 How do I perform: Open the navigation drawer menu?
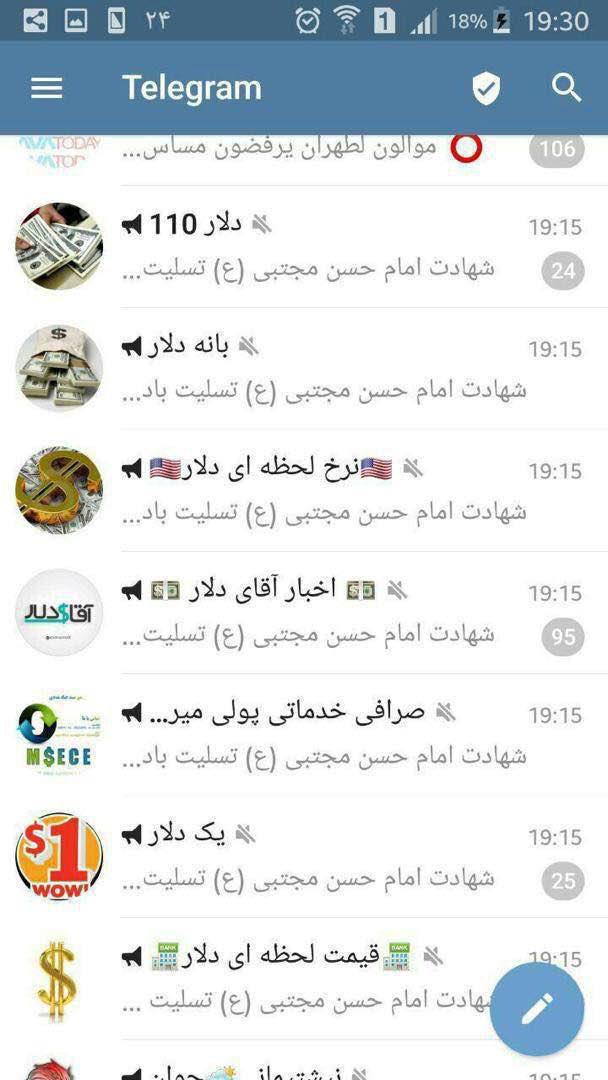(x=46, y=88)
